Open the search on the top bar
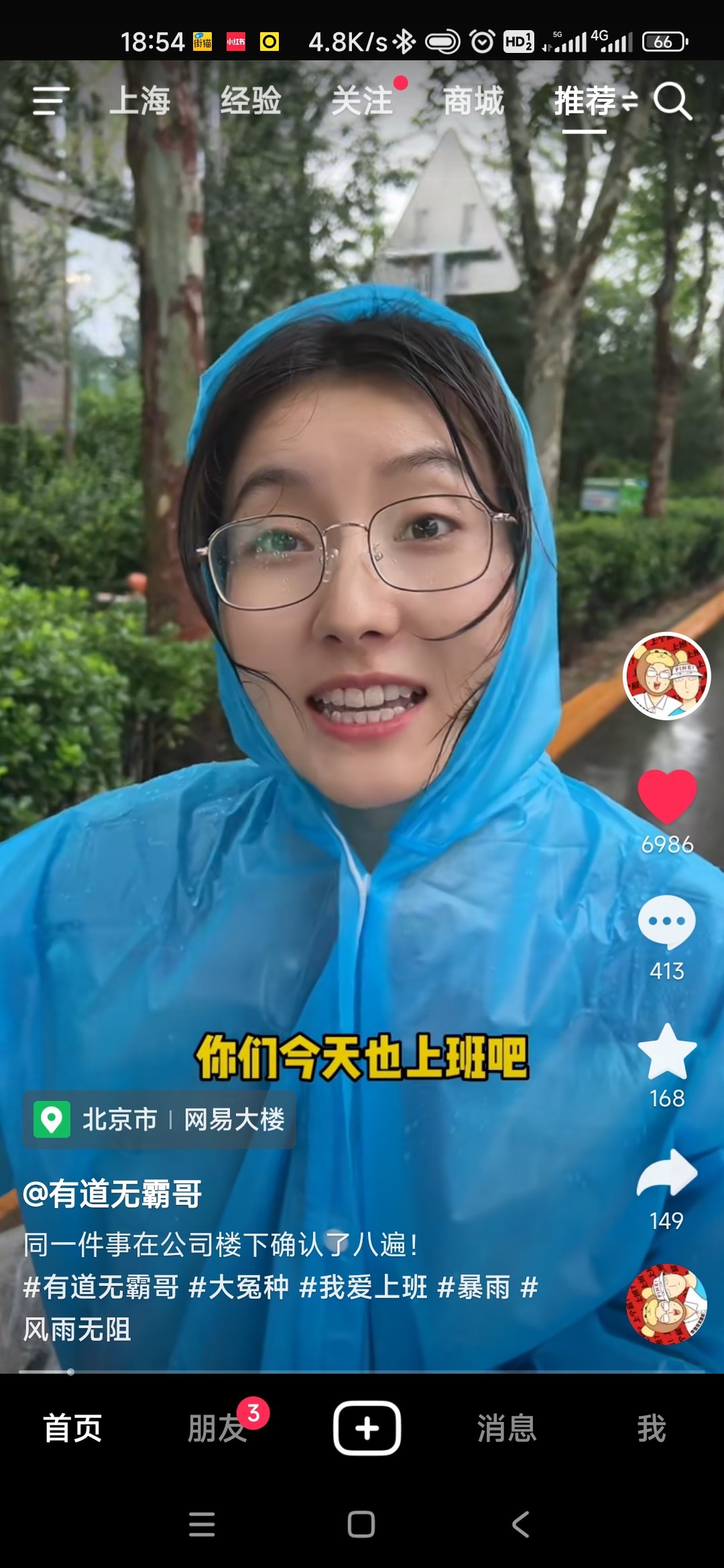Viewport: 724px width, 1568px height. coord(673,102)
